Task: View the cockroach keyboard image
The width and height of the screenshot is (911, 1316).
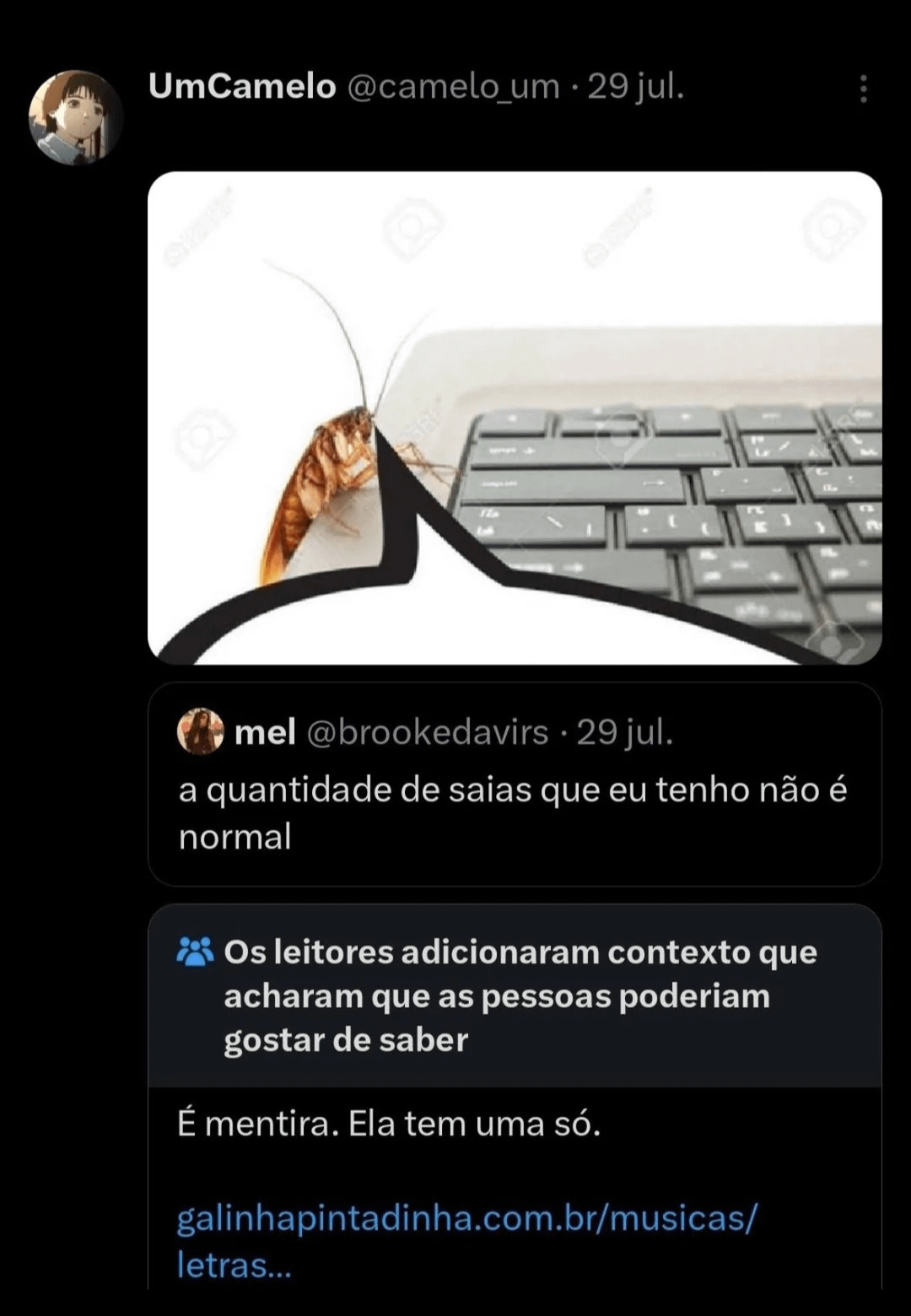Action: pos(515,418)
